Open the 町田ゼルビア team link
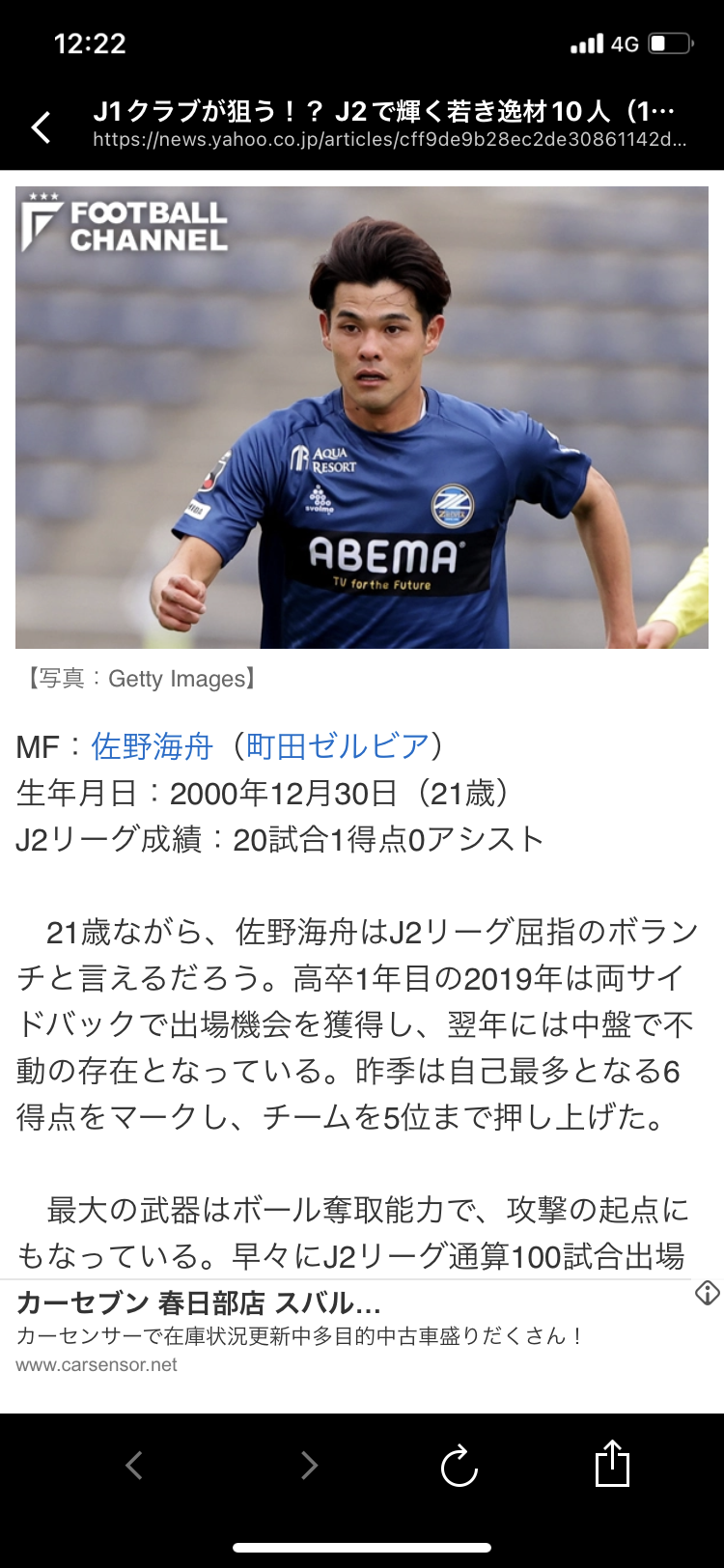This screenshot has height=1568, width=724. point(338,745)
